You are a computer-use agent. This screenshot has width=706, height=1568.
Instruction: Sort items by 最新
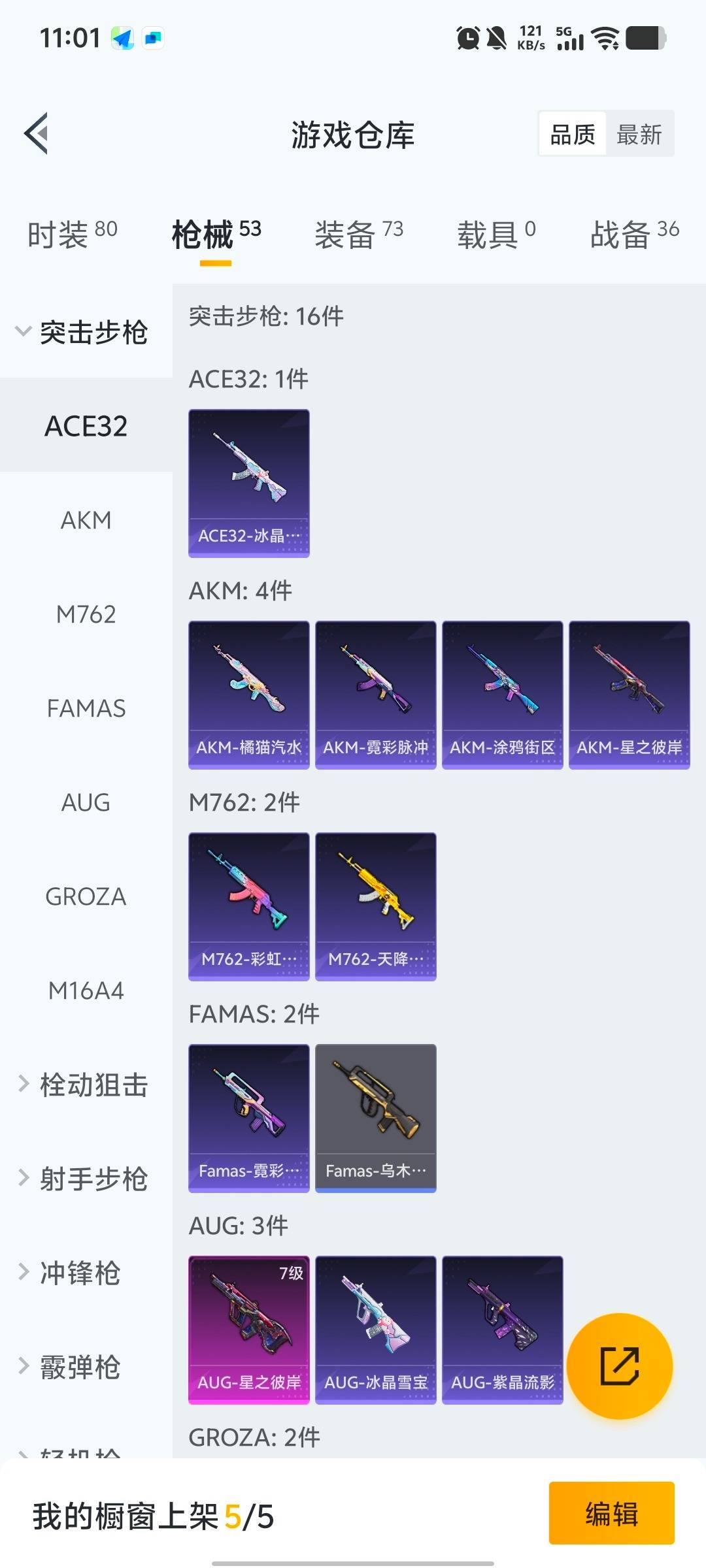click(639, 135)
